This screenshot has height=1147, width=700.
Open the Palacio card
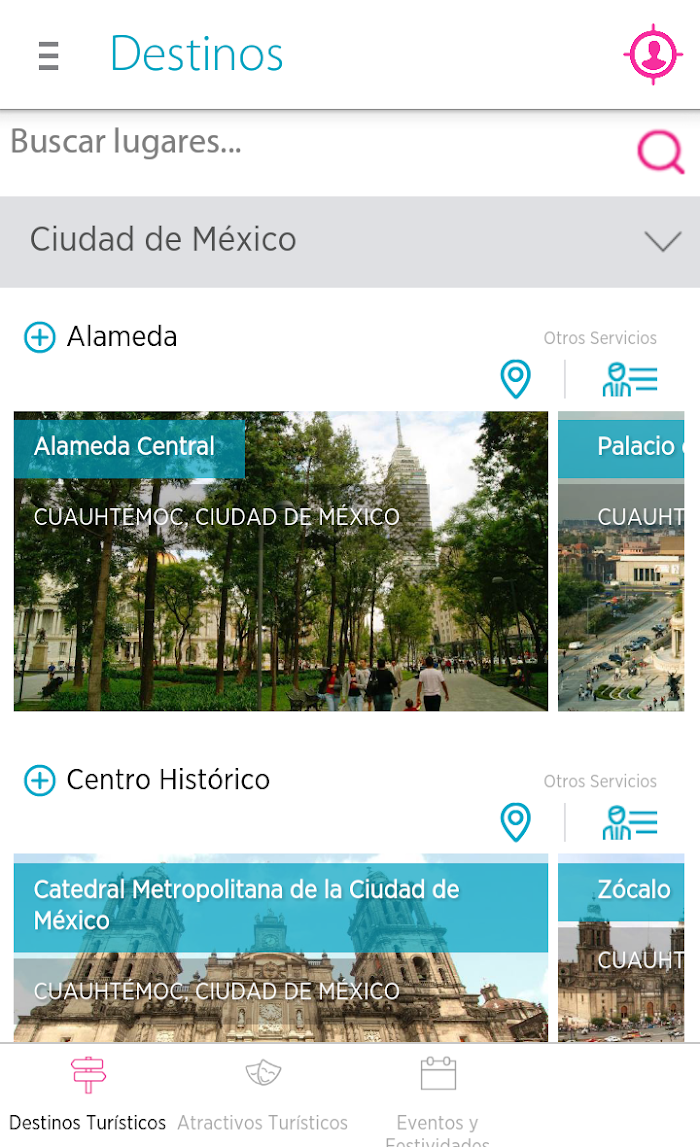pyautogui.click(x=621, y=561)
